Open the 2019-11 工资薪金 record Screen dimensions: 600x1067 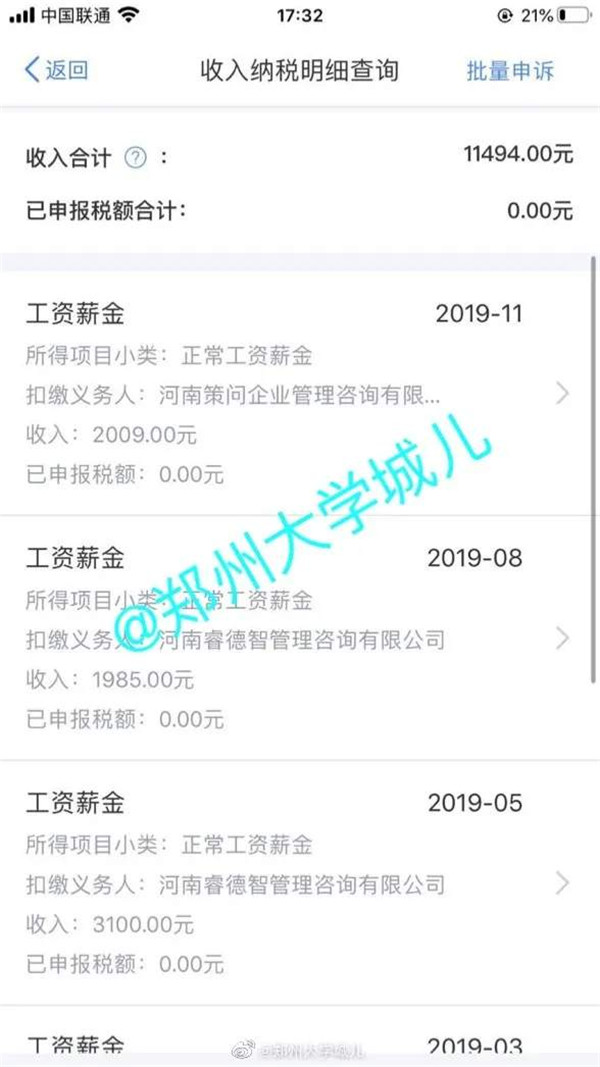[x=298, y=393]
